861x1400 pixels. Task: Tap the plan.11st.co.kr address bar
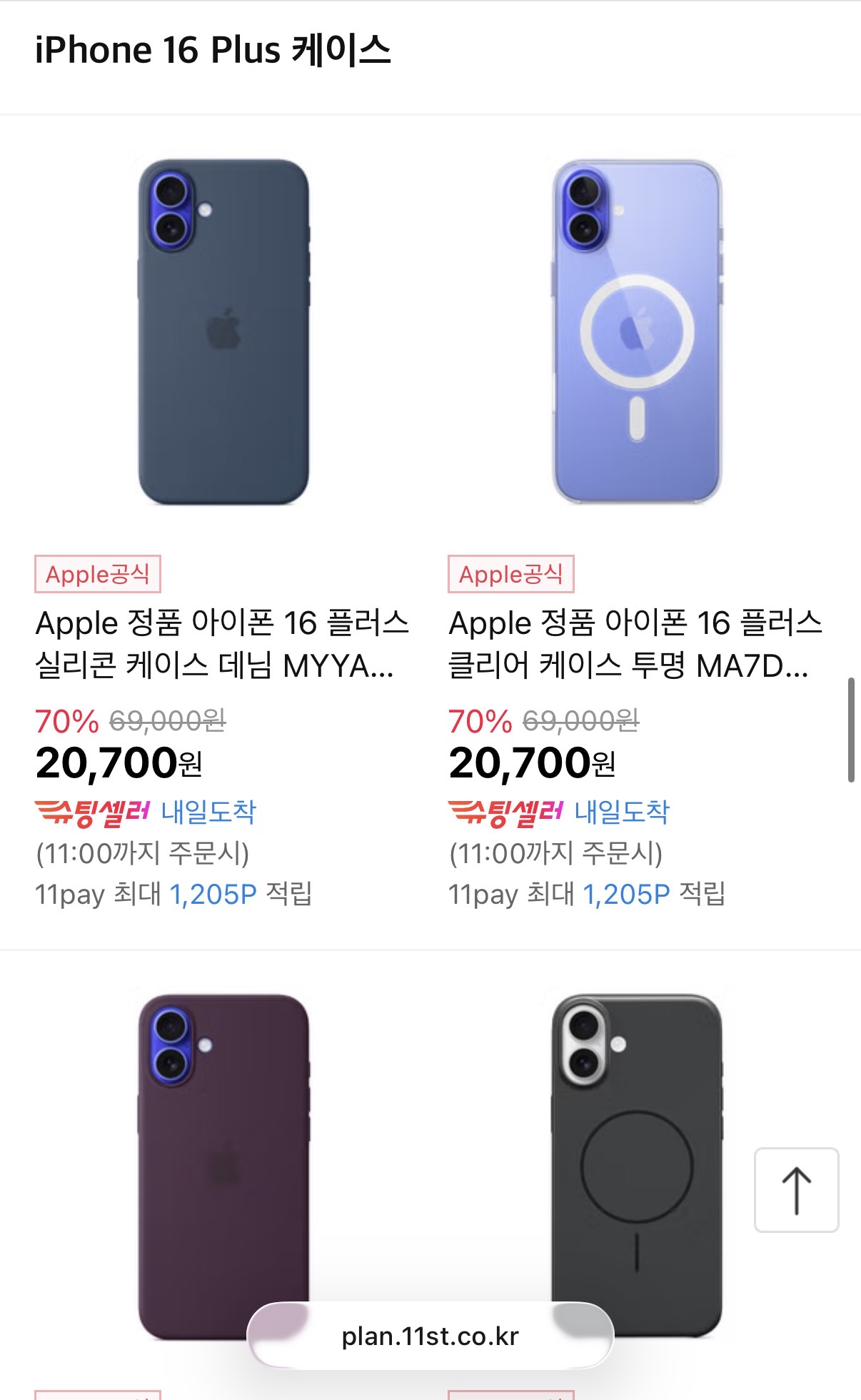pos(430,1336)
